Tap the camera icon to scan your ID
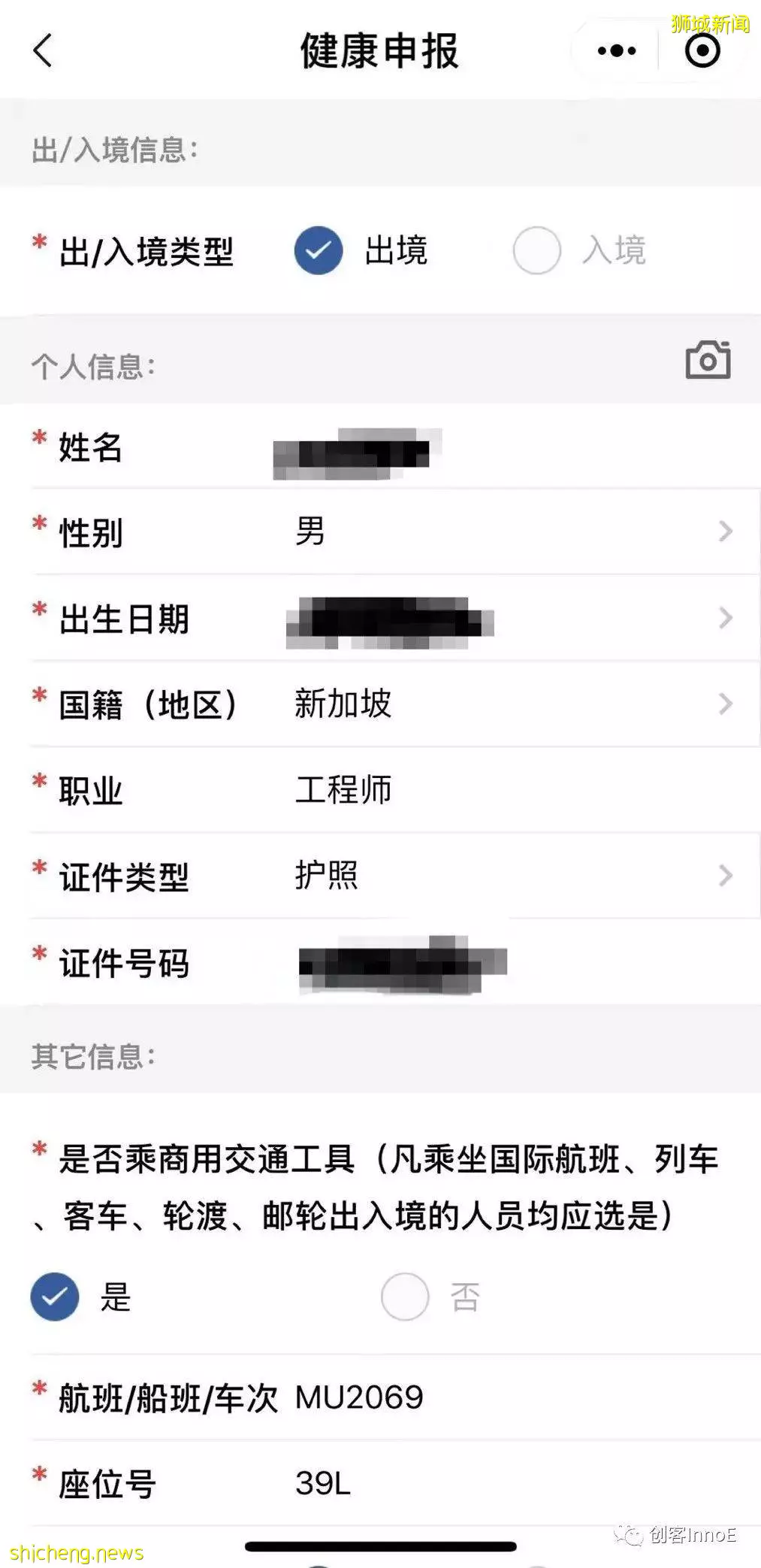The image size is (761, 1568). coord(708,360)
